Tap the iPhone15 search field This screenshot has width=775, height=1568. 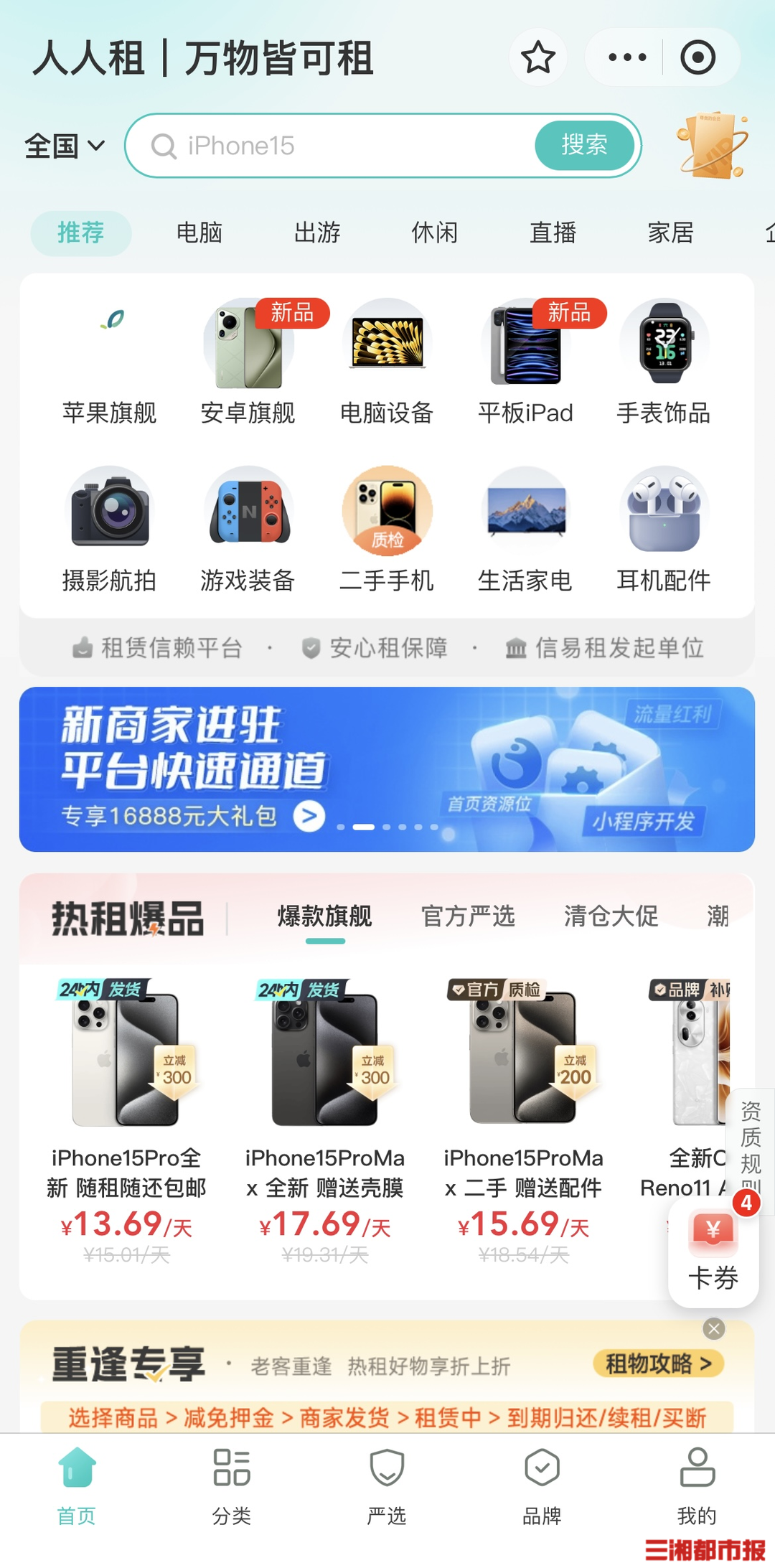pos(337,146)
